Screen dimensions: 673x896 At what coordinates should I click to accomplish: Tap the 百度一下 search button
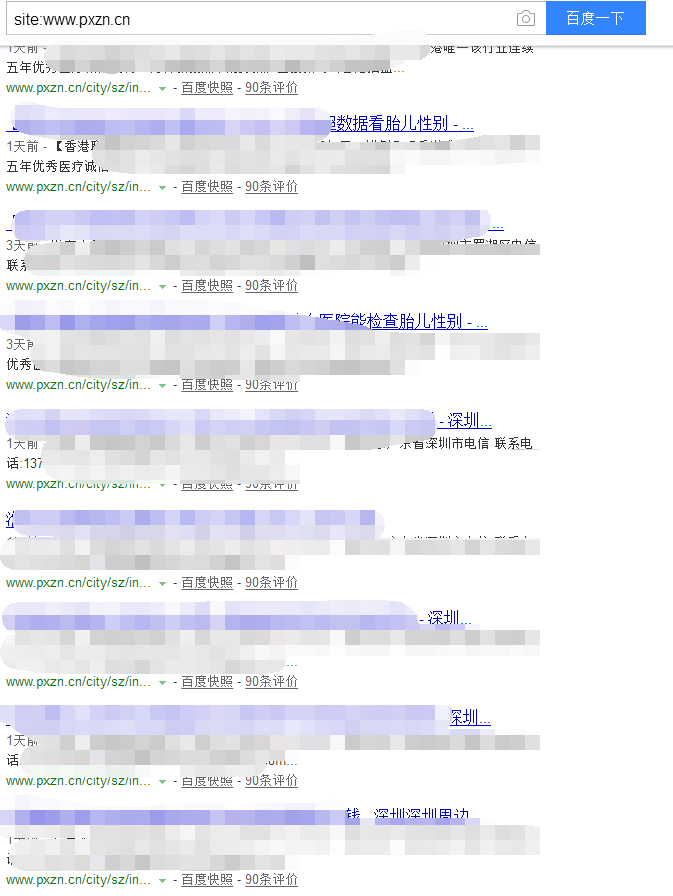[595, 19]
